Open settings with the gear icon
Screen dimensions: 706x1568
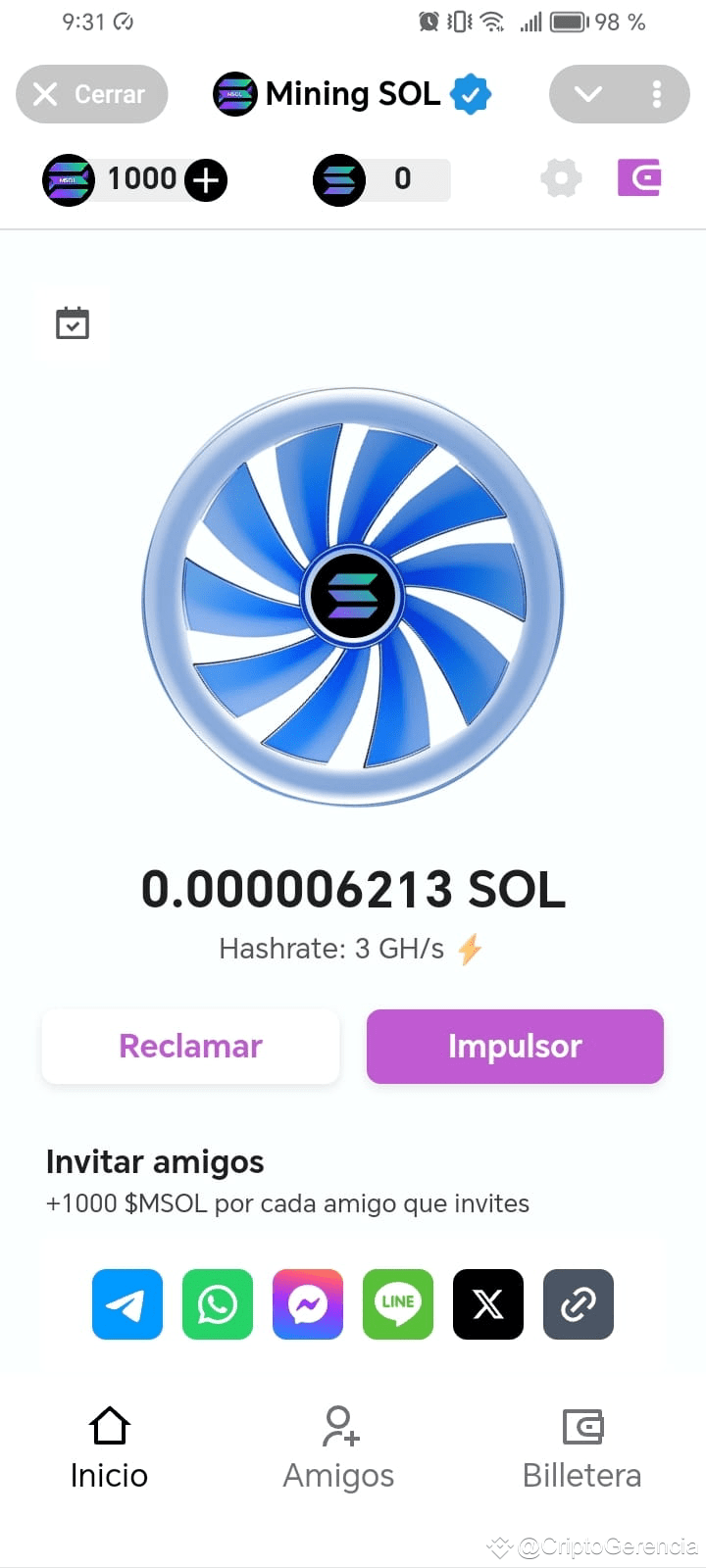560,178
